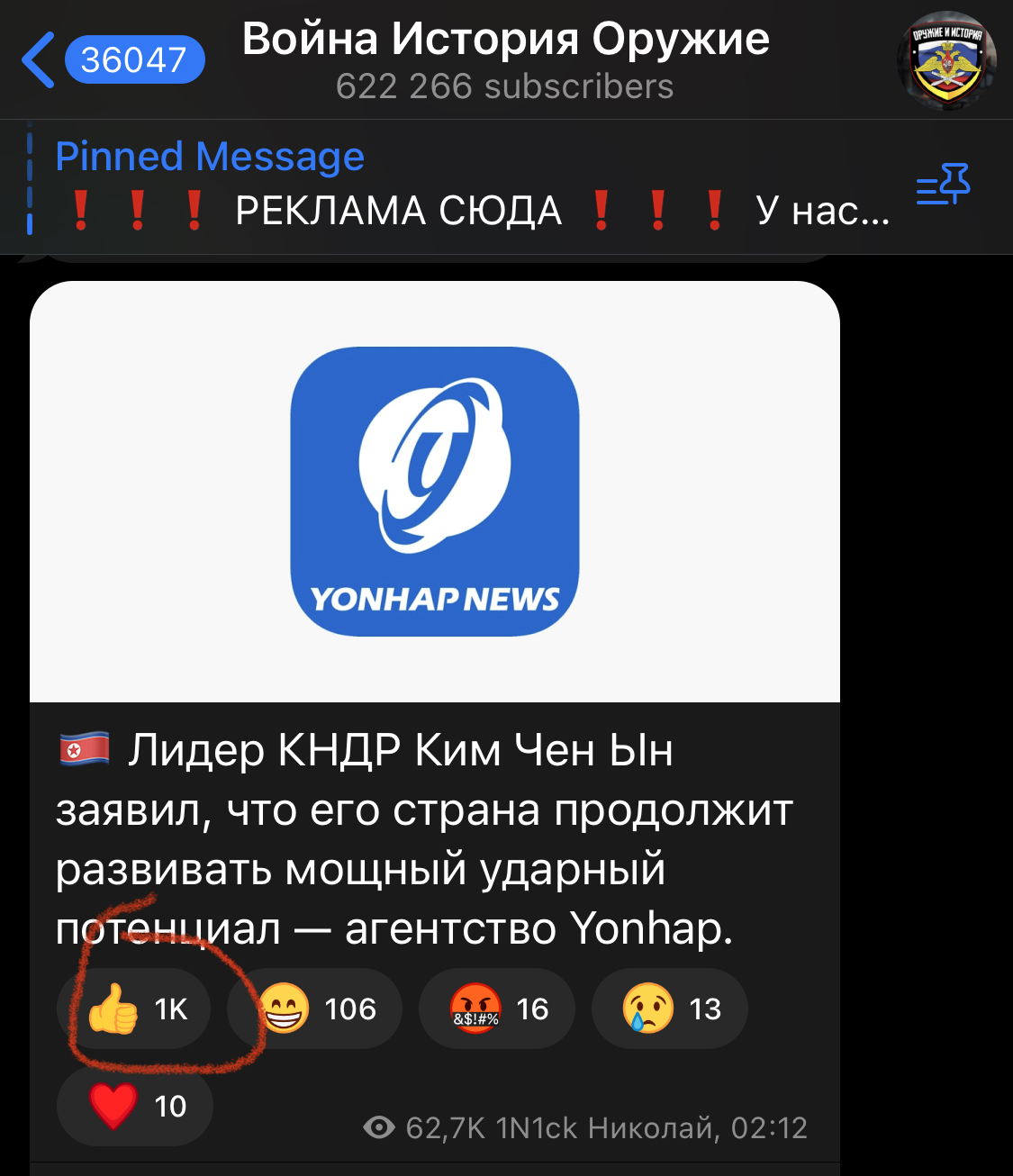Add the grinning face reaction with 106
The image size is (1013, 1176).
315,1009
